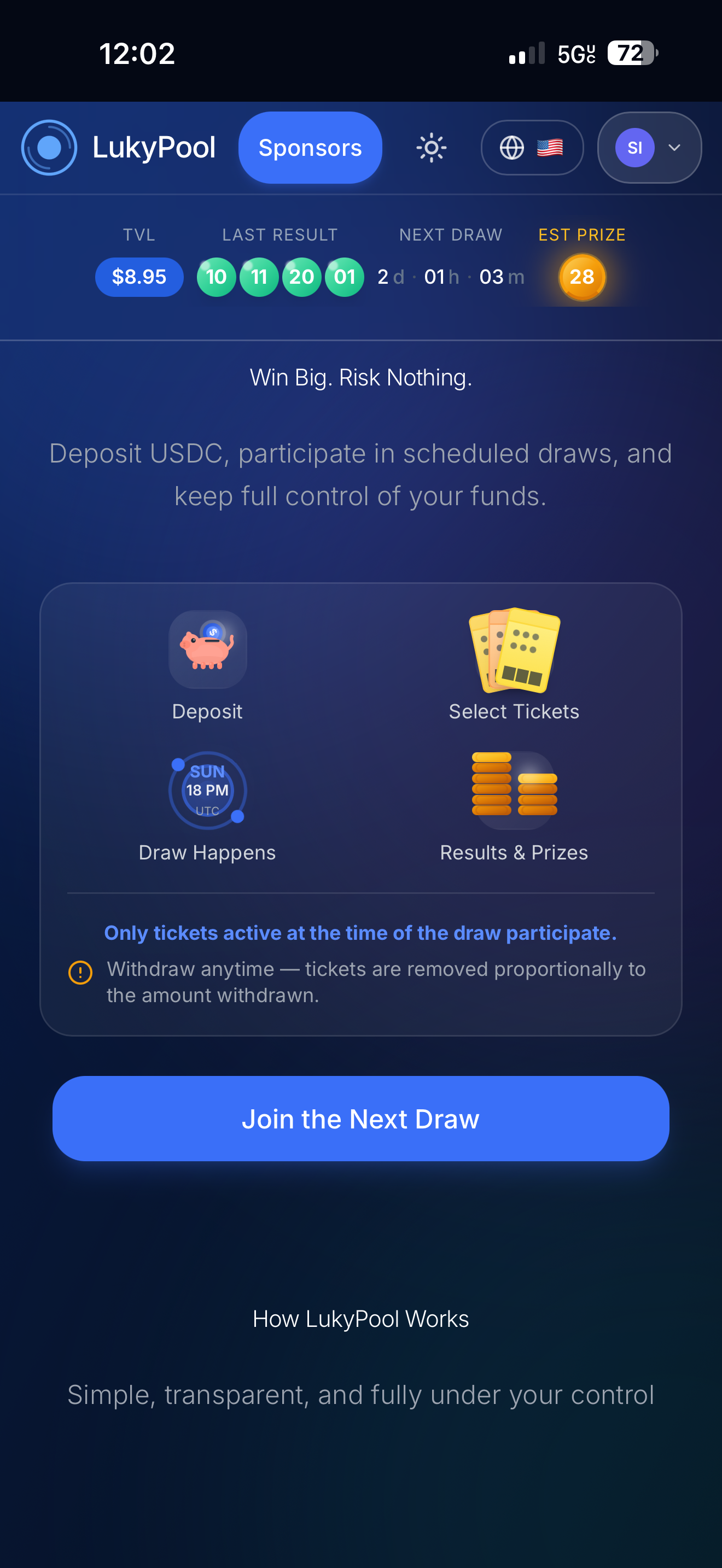The width and height of the screenshot is (722, 1568).
Task: Expand the SI account menu
Action: point(649,148)
